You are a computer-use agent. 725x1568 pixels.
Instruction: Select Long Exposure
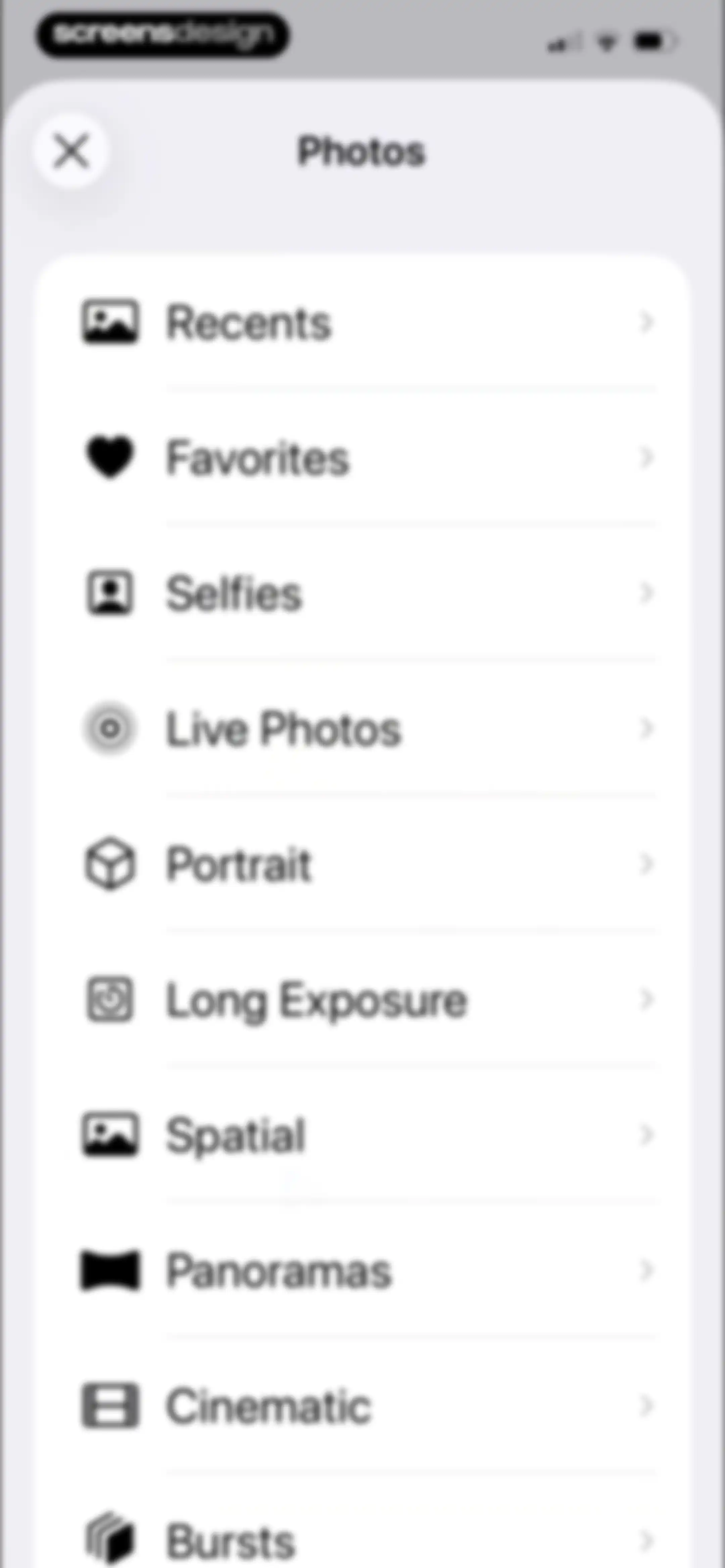tap(363, 1000)
